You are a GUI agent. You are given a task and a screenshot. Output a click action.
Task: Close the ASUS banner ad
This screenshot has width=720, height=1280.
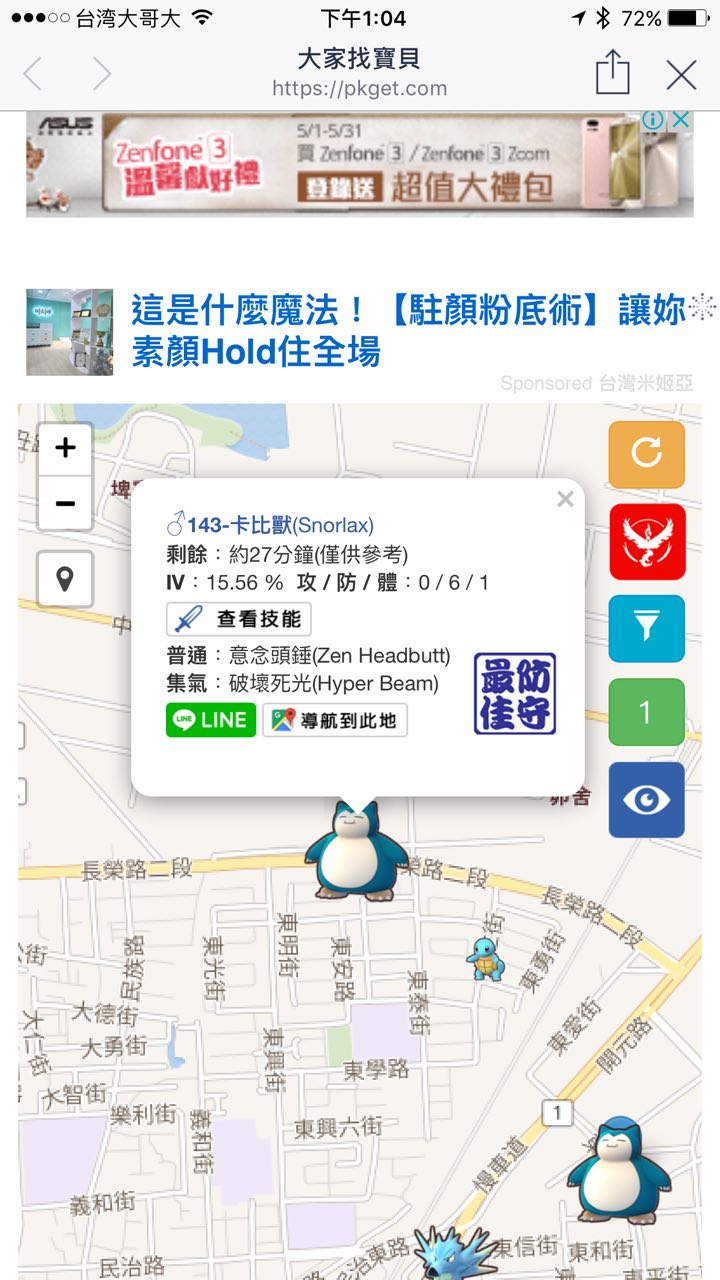point(680,120)
